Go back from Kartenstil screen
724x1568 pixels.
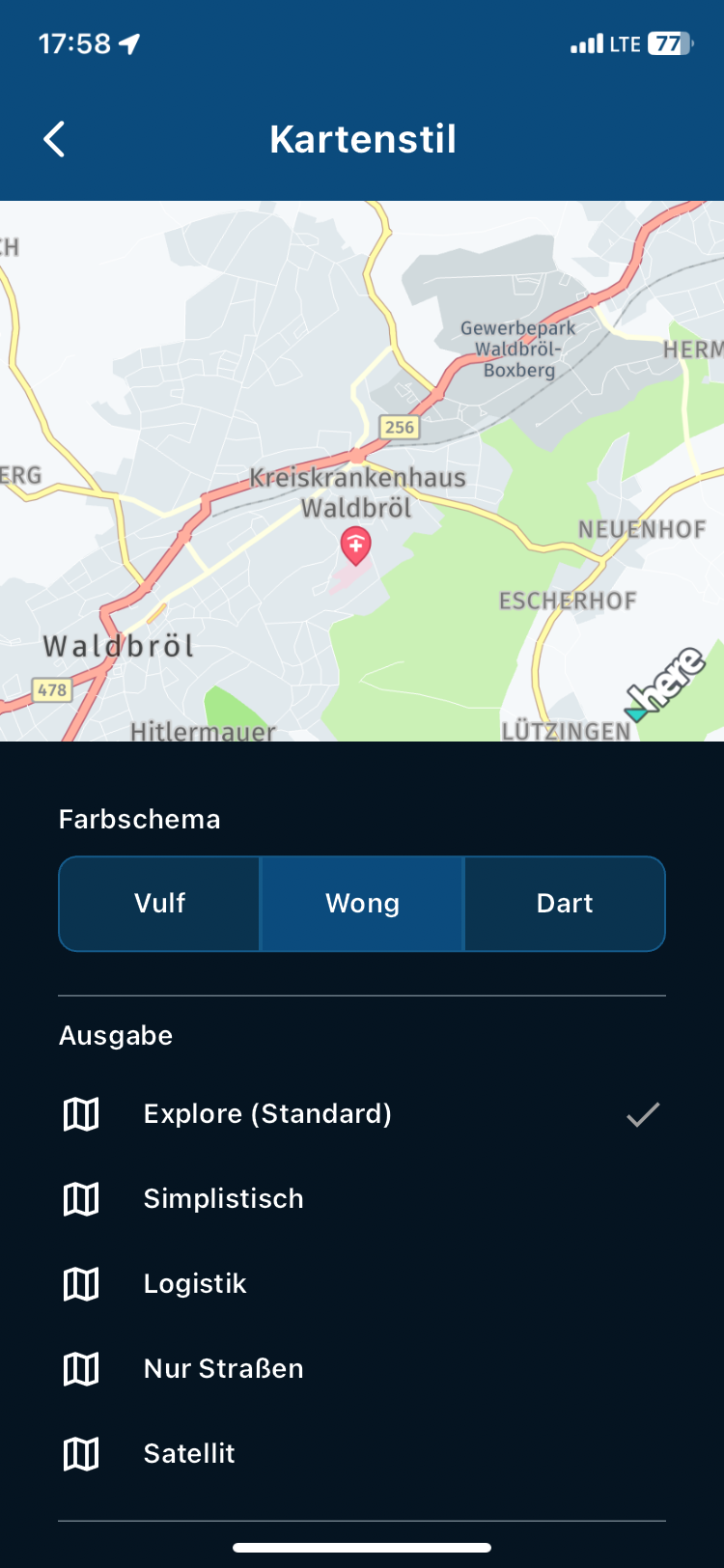[55, 139]
